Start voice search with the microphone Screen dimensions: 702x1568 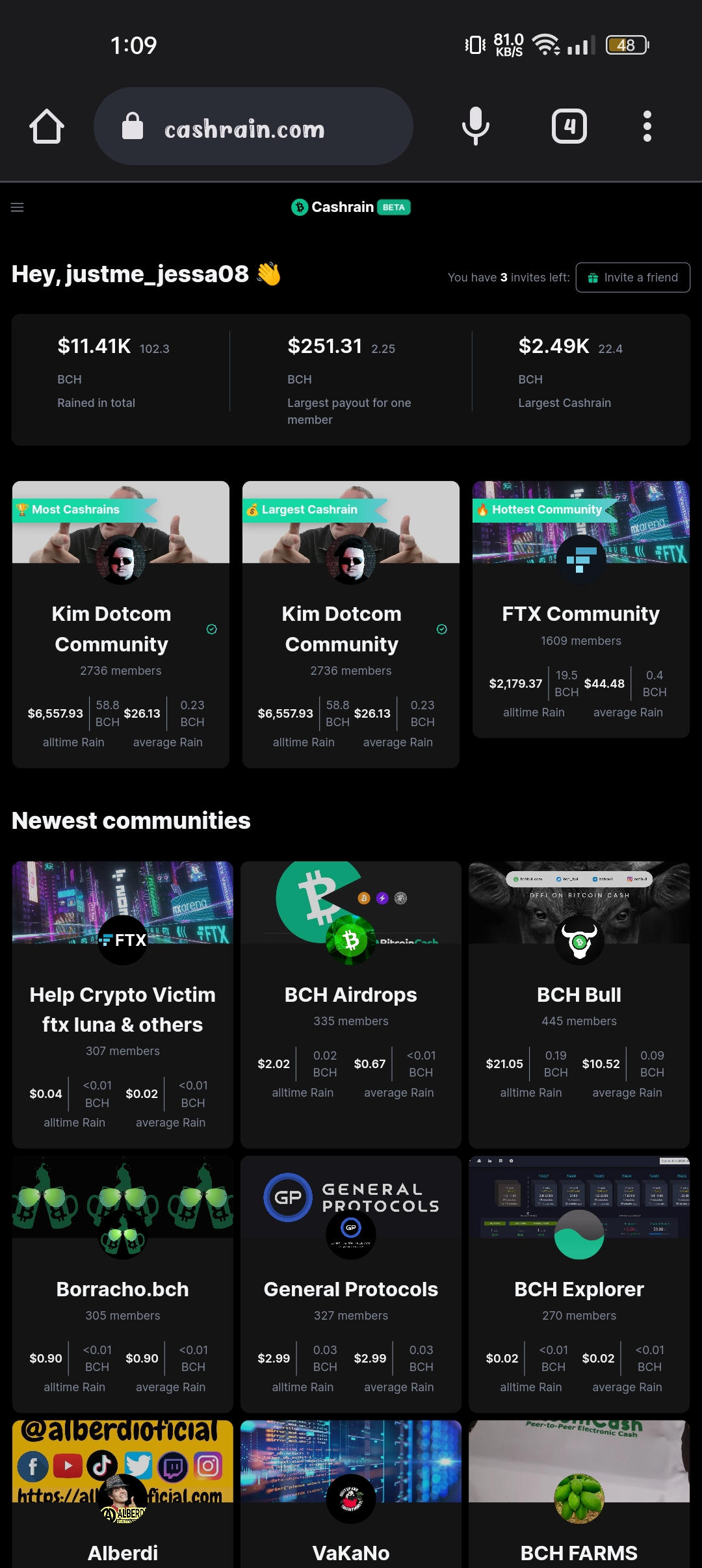[475, 126]
